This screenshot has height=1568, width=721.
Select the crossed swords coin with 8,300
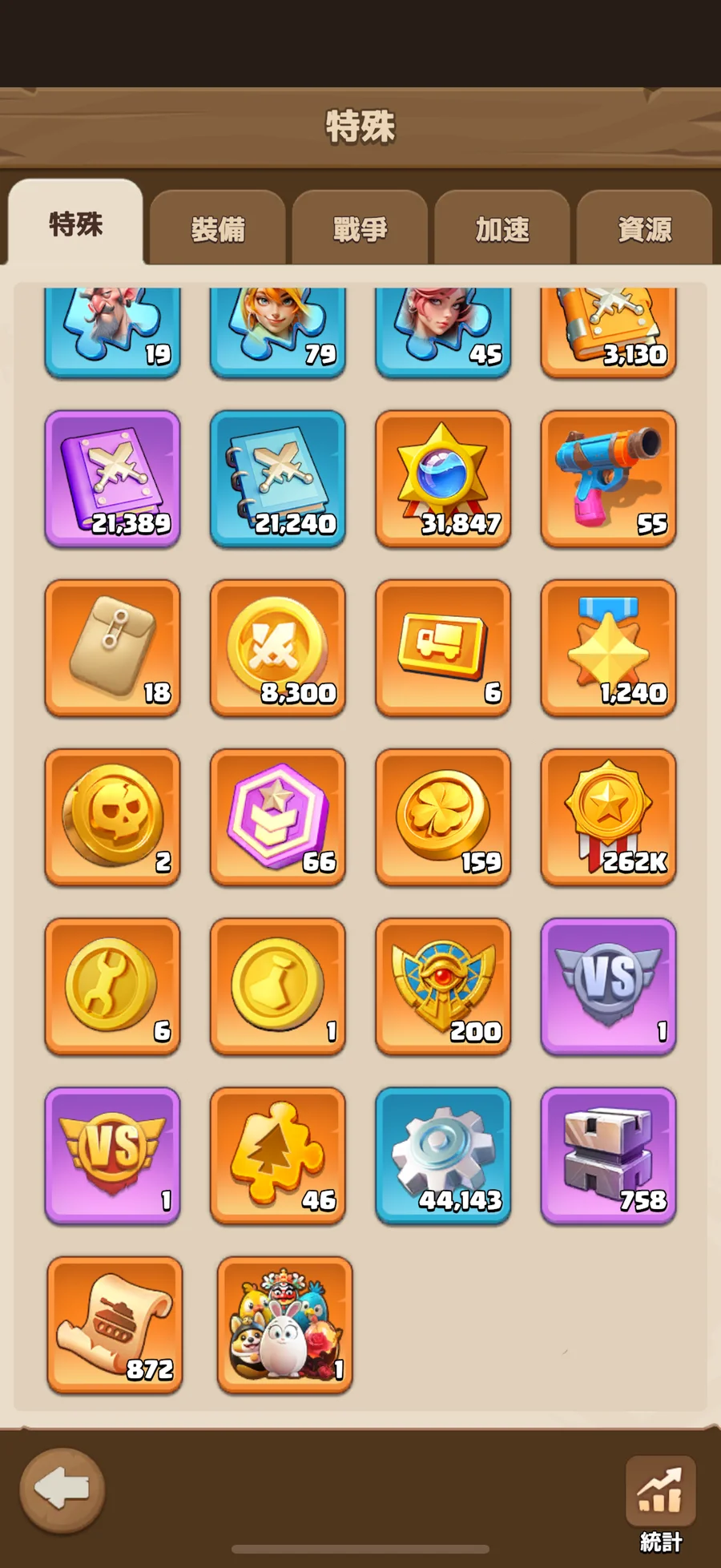tap(278, 648)
